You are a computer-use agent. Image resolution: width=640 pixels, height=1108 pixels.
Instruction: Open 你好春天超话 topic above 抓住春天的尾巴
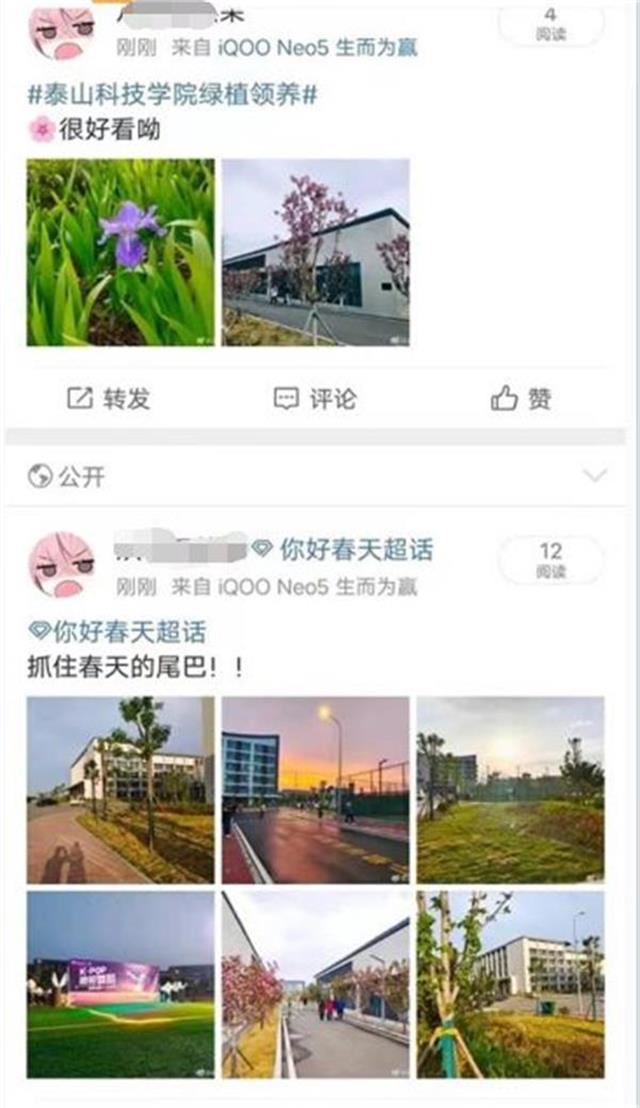pyautogui.click(x=118, y=632)
